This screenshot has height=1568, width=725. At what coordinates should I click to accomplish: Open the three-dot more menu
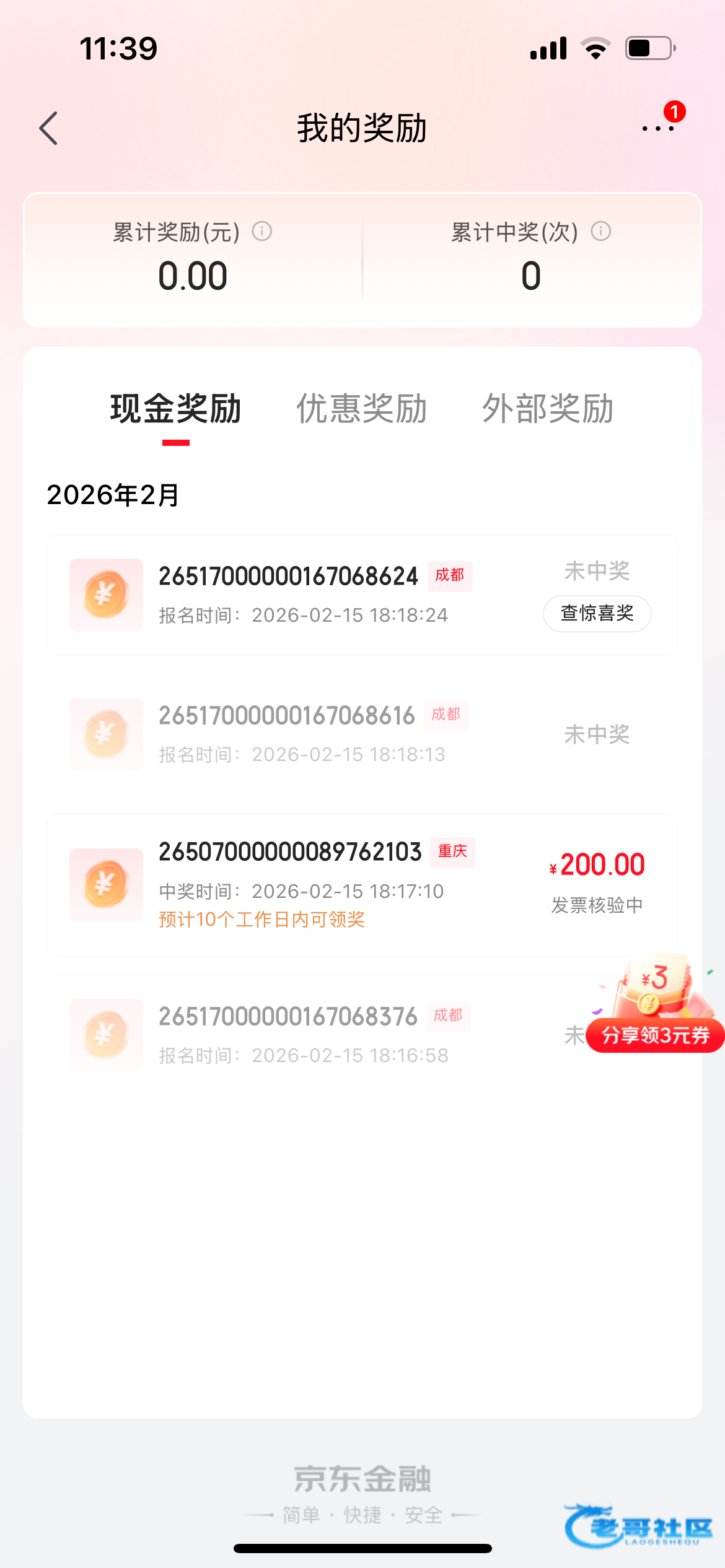click(658, 128)
